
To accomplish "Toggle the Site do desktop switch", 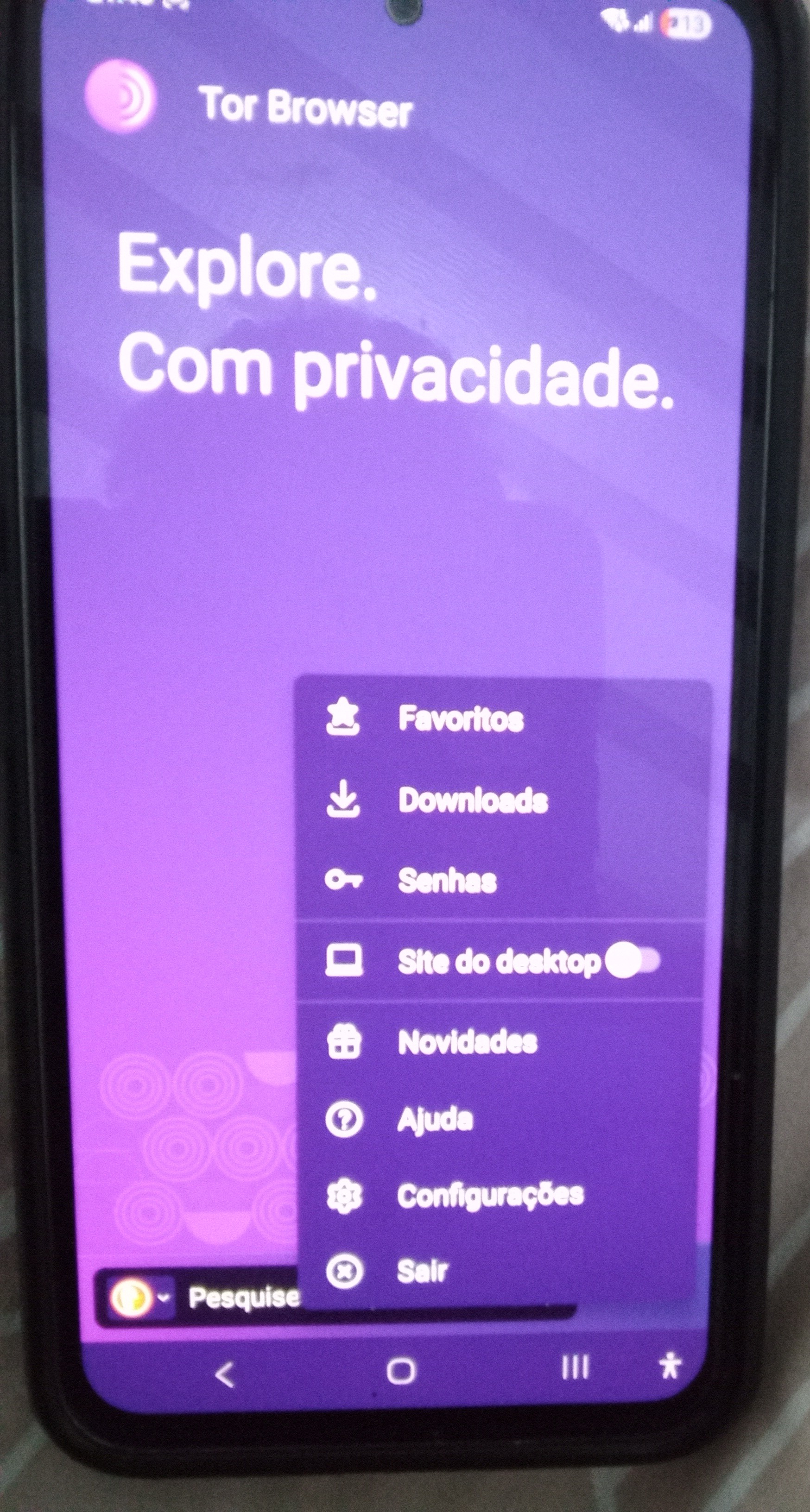I will 632,961.
